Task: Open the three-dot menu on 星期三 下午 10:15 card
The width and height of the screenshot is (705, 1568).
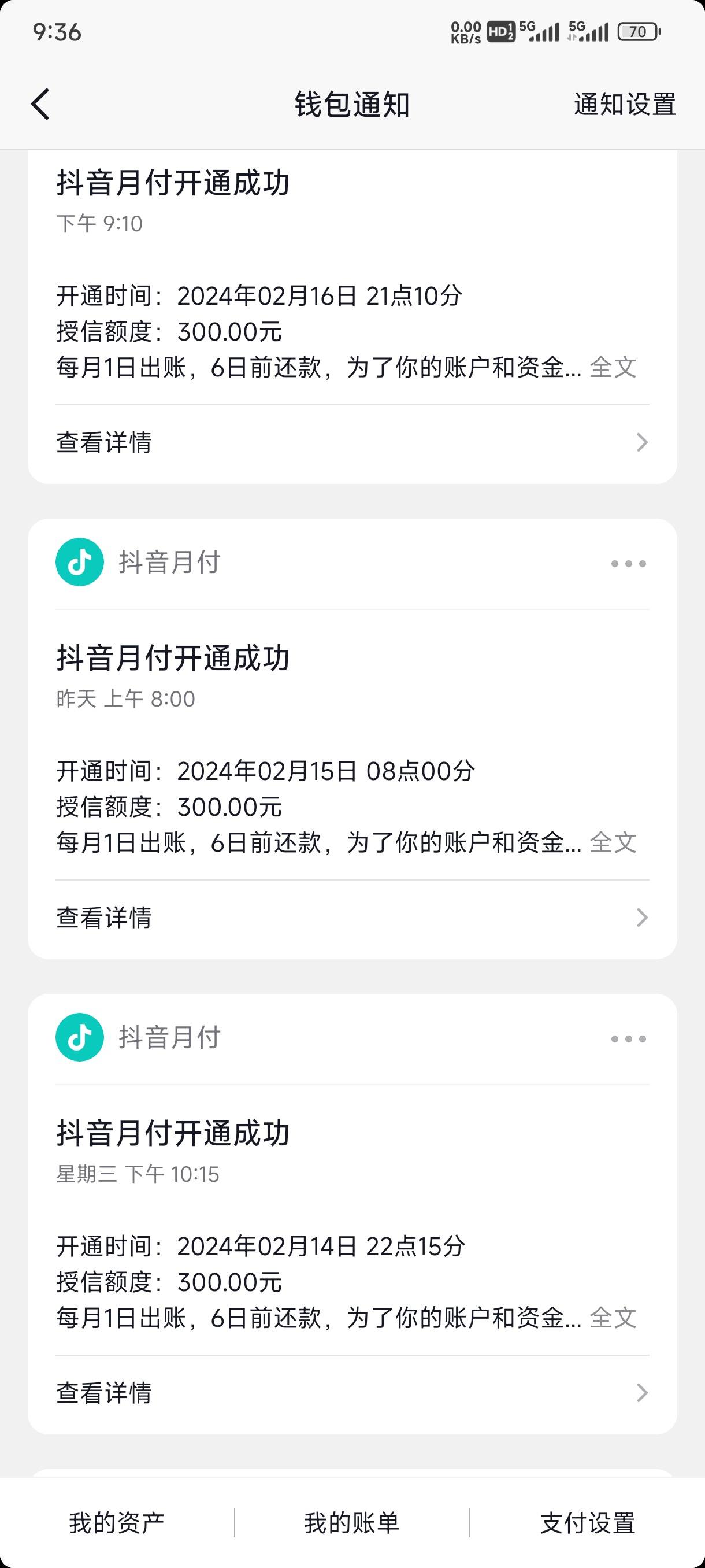Action: (x=628, y=1038)
